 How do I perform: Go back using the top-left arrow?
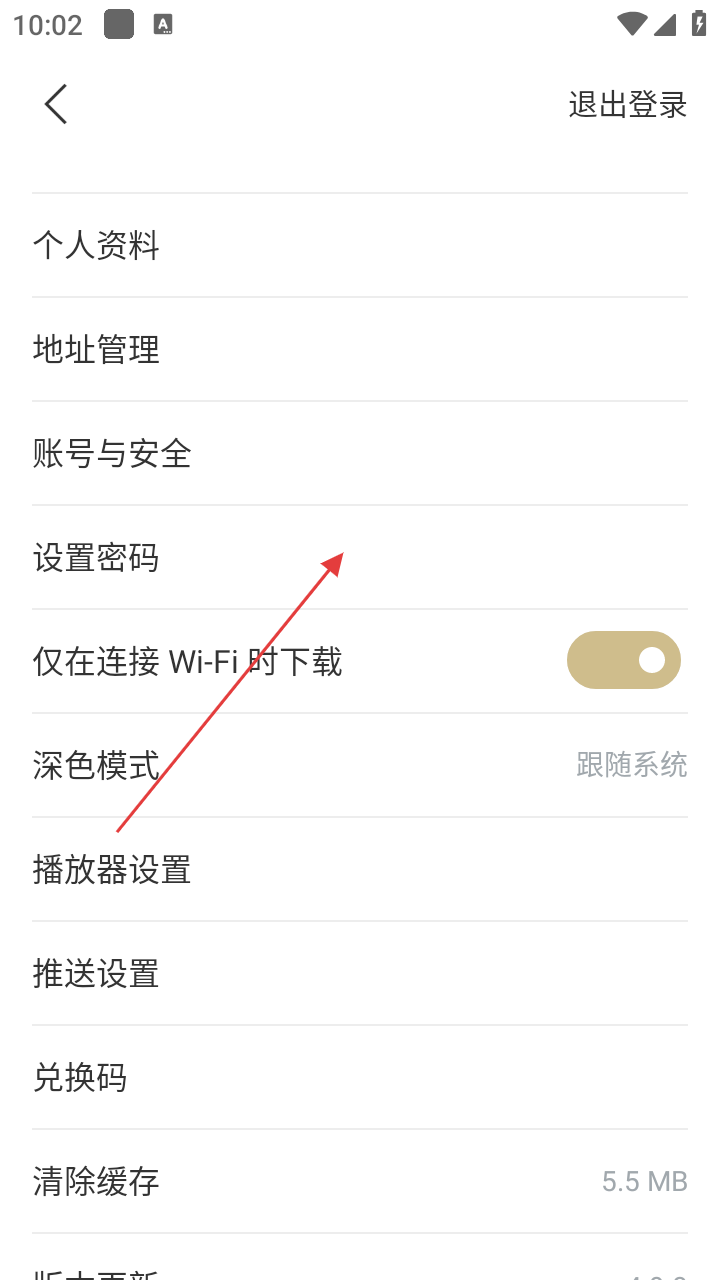[x=56, y=104]
